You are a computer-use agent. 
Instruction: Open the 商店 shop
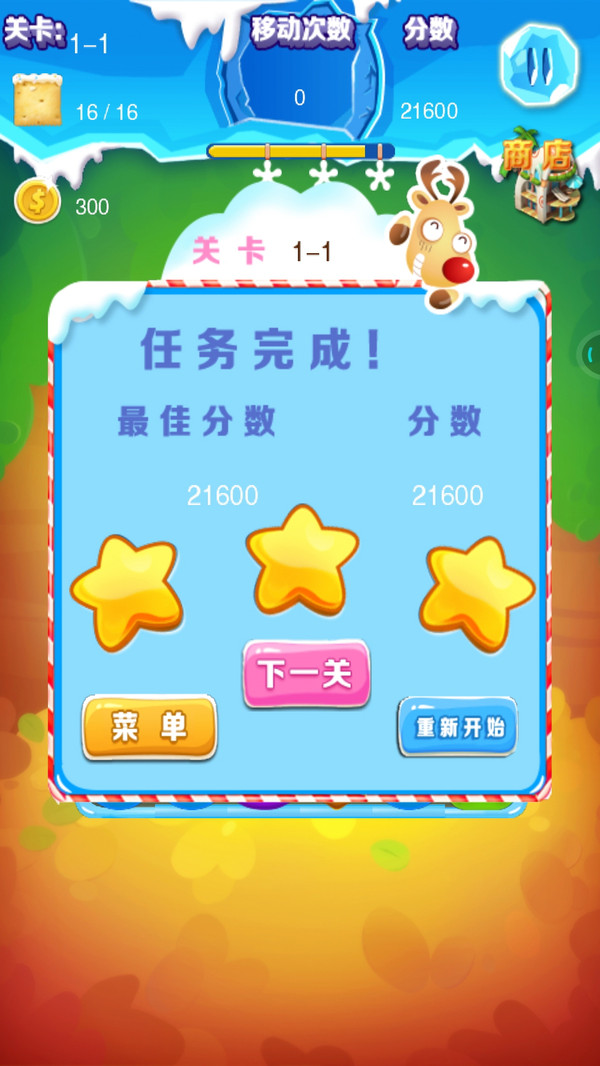click(x=541, y=178)
